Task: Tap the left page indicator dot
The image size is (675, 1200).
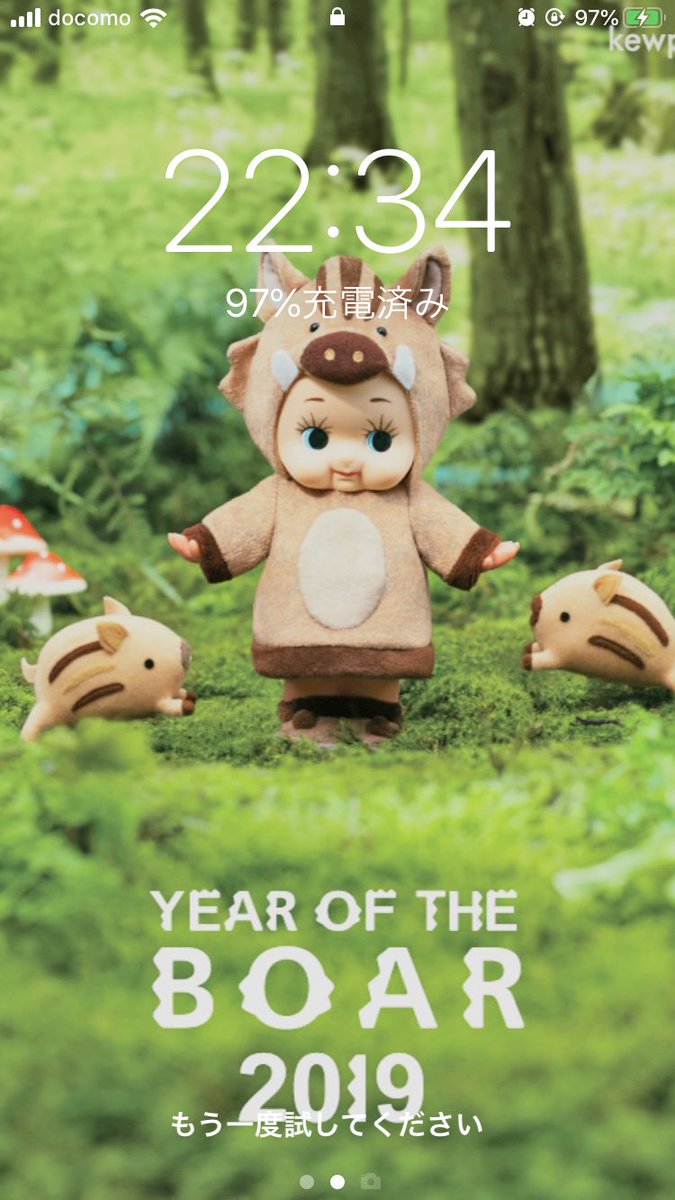Action: [x=307, y=1182]
